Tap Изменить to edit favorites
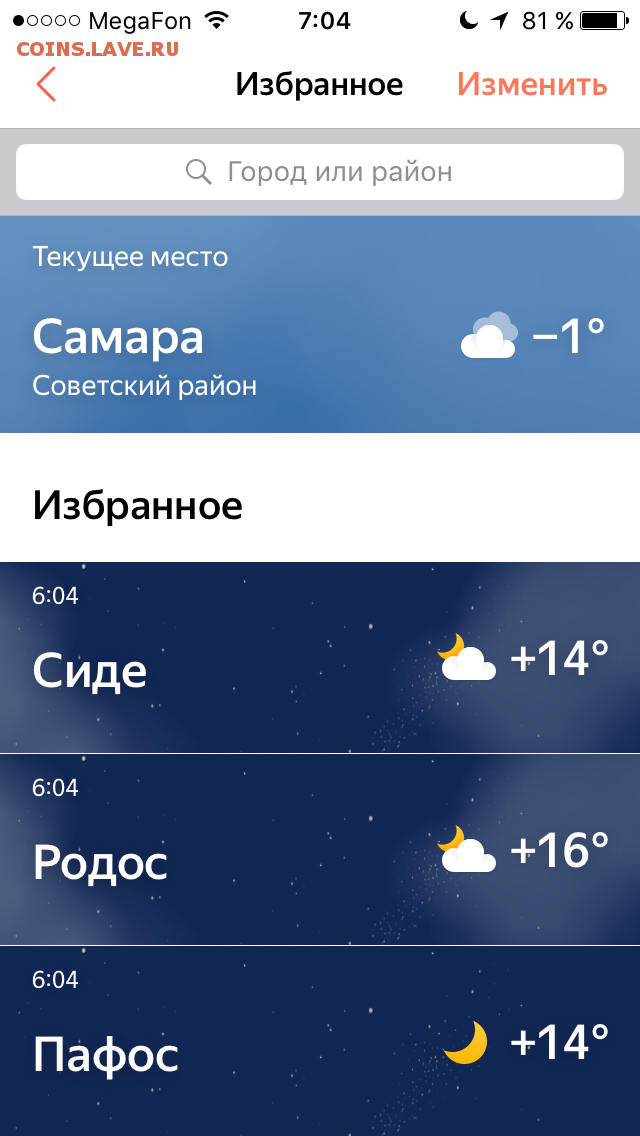 pyautogui.click(x=532, y=85)
